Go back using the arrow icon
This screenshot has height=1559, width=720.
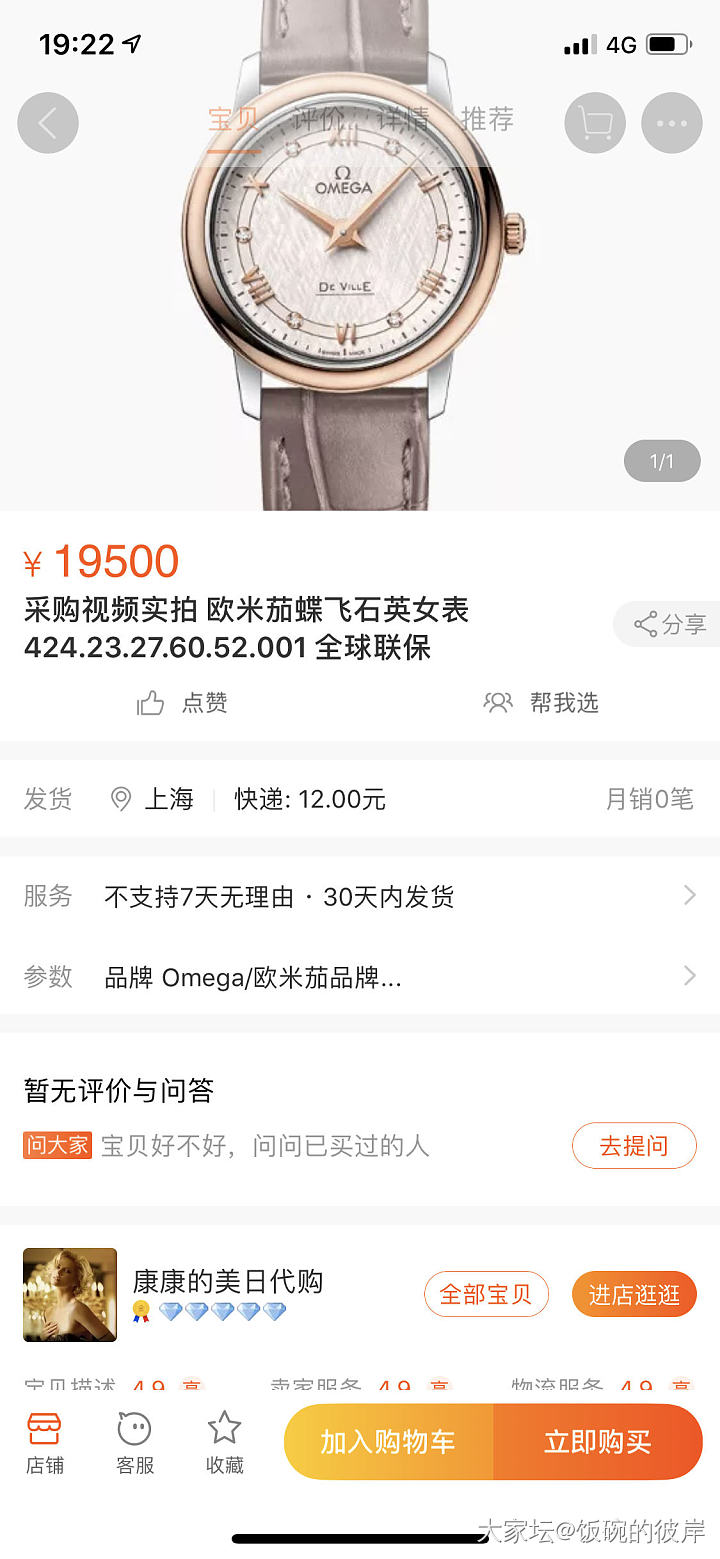48,123
